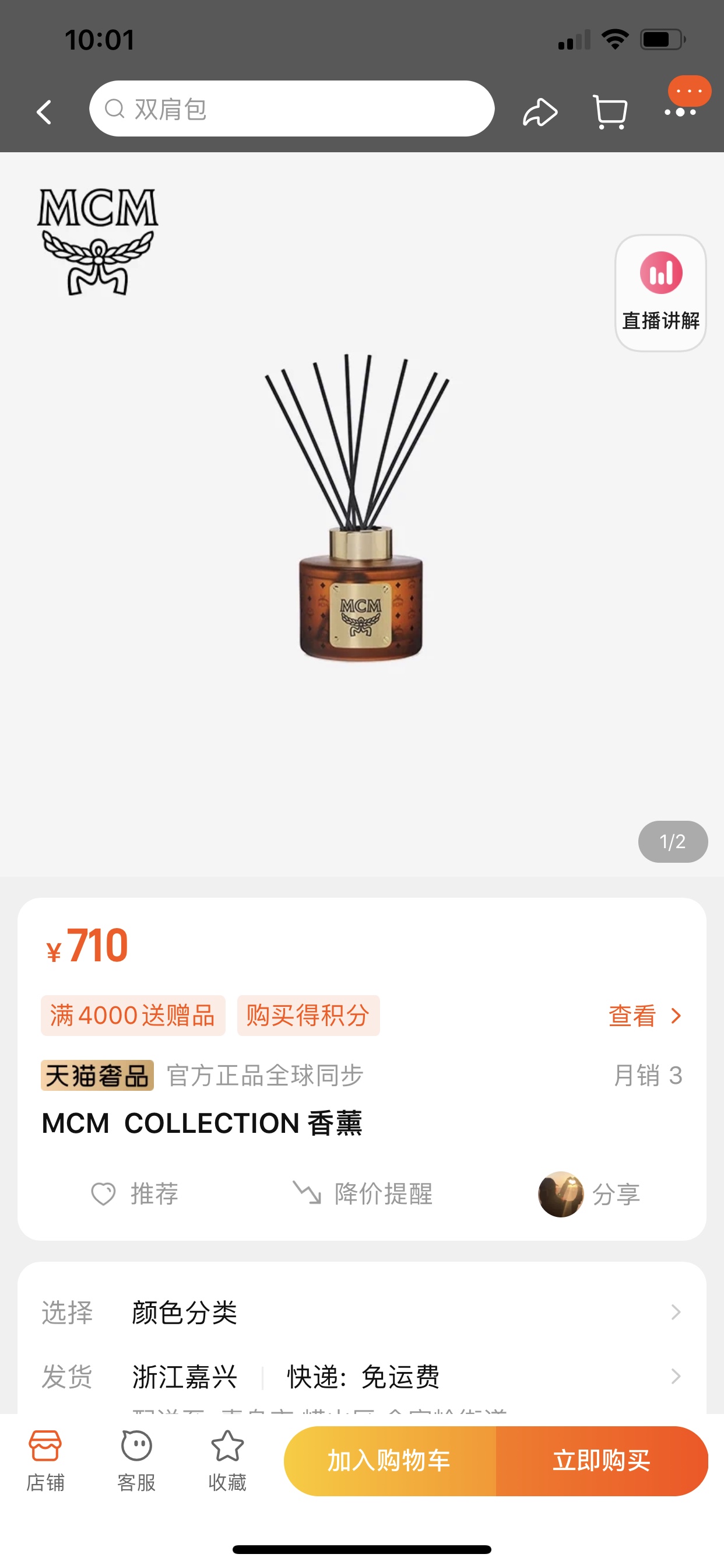Open the shopping cart
This screenshot has width=724, height=1568.
[610, 112]
